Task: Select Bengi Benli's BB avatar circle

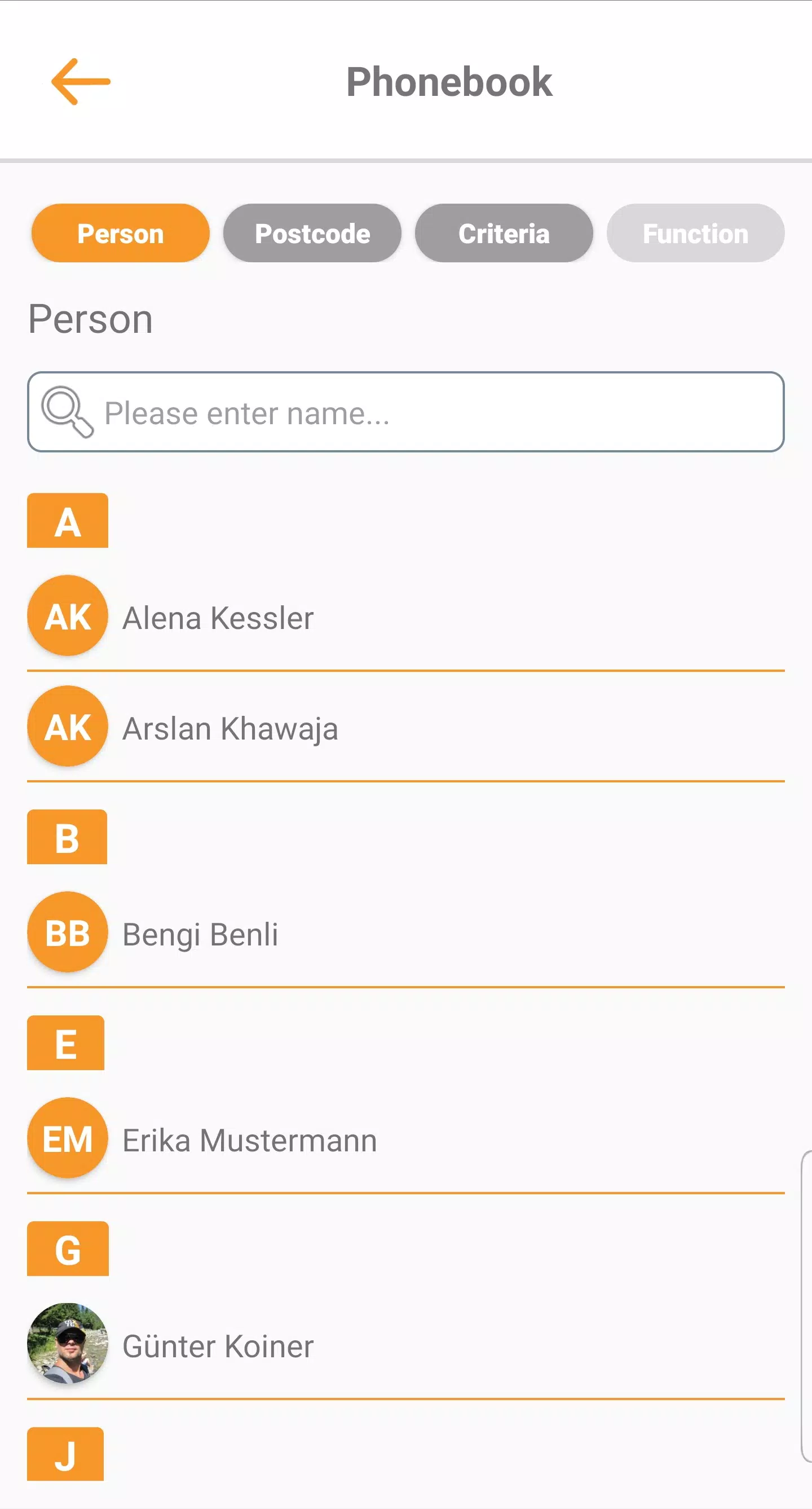Action: 67,932
